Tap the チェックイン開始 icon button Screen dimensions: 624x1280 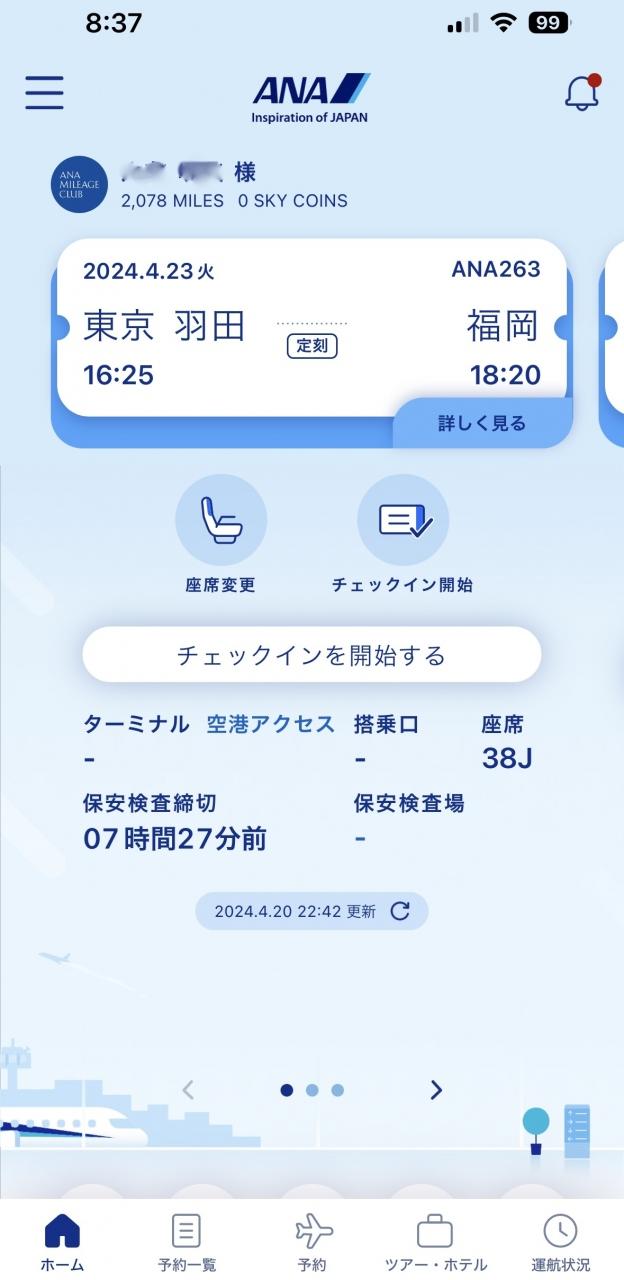(x=403, y=522)
